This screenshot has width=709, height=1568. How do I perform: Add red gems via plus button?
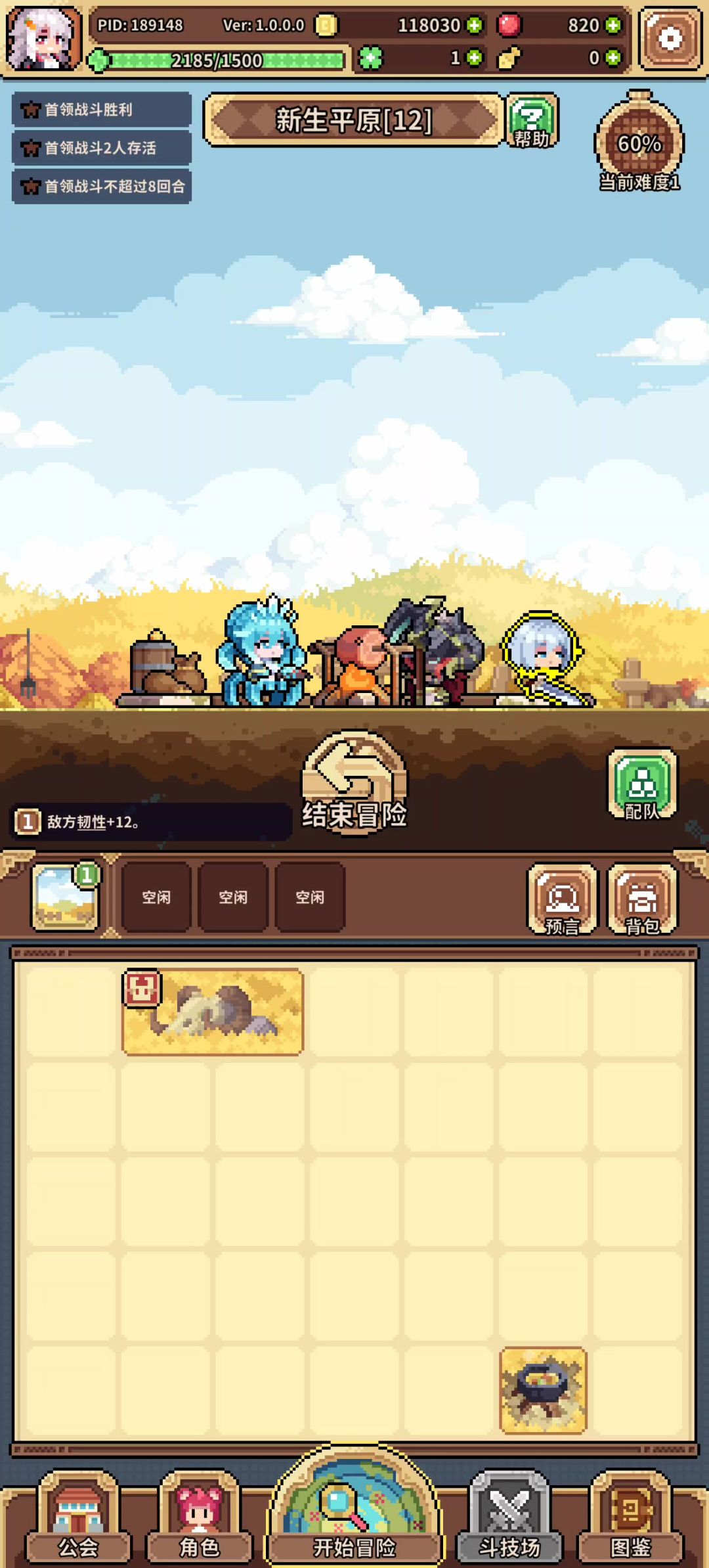click(613, 26)
